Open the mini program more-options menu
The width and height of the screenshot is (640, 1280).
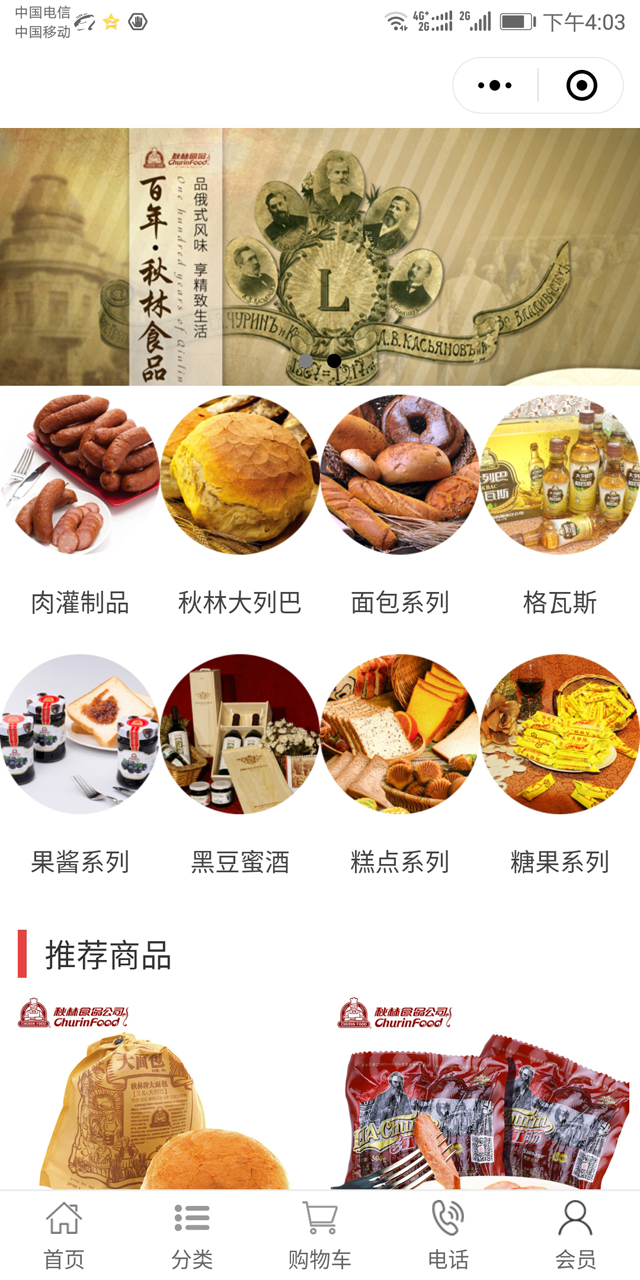click(x=495, y=86)
